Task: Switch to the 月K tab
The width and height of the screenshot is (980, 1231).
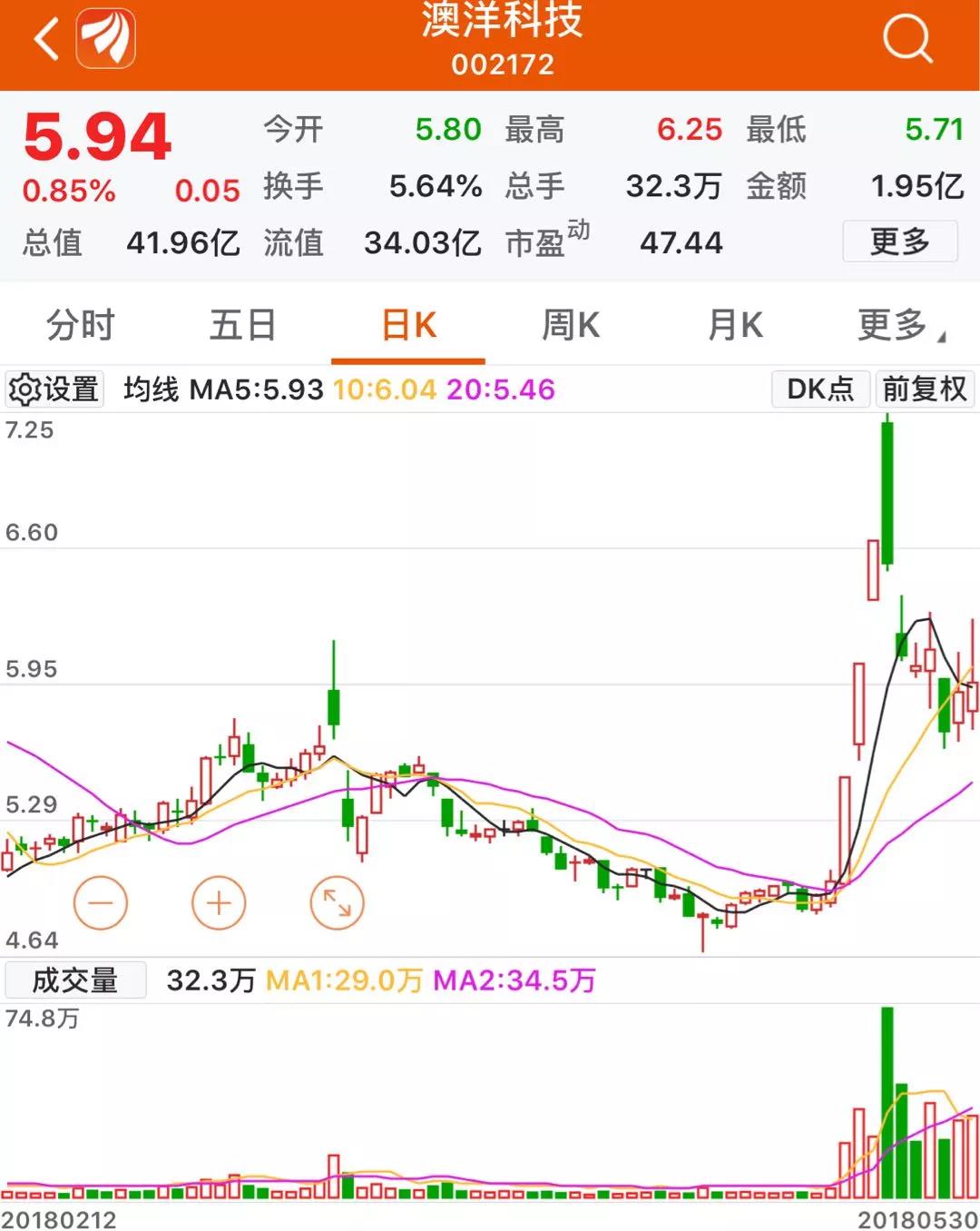Action: [734, 324]
